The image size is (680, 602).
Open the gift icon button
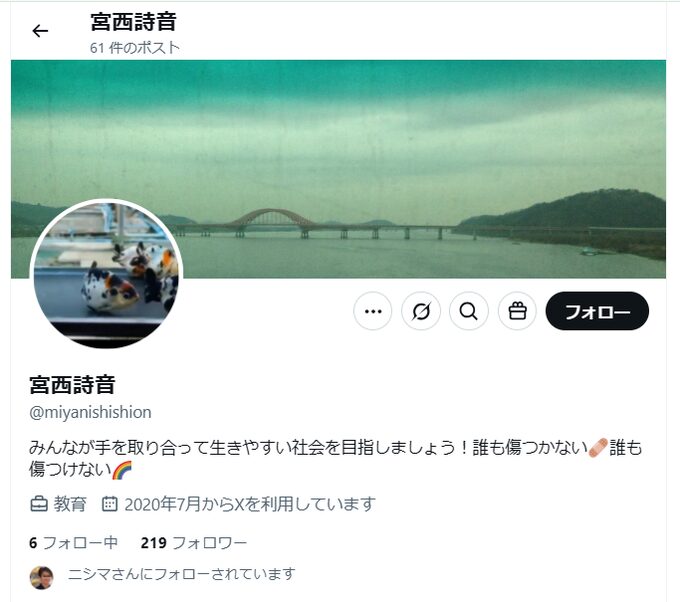(x=517, y=311)
